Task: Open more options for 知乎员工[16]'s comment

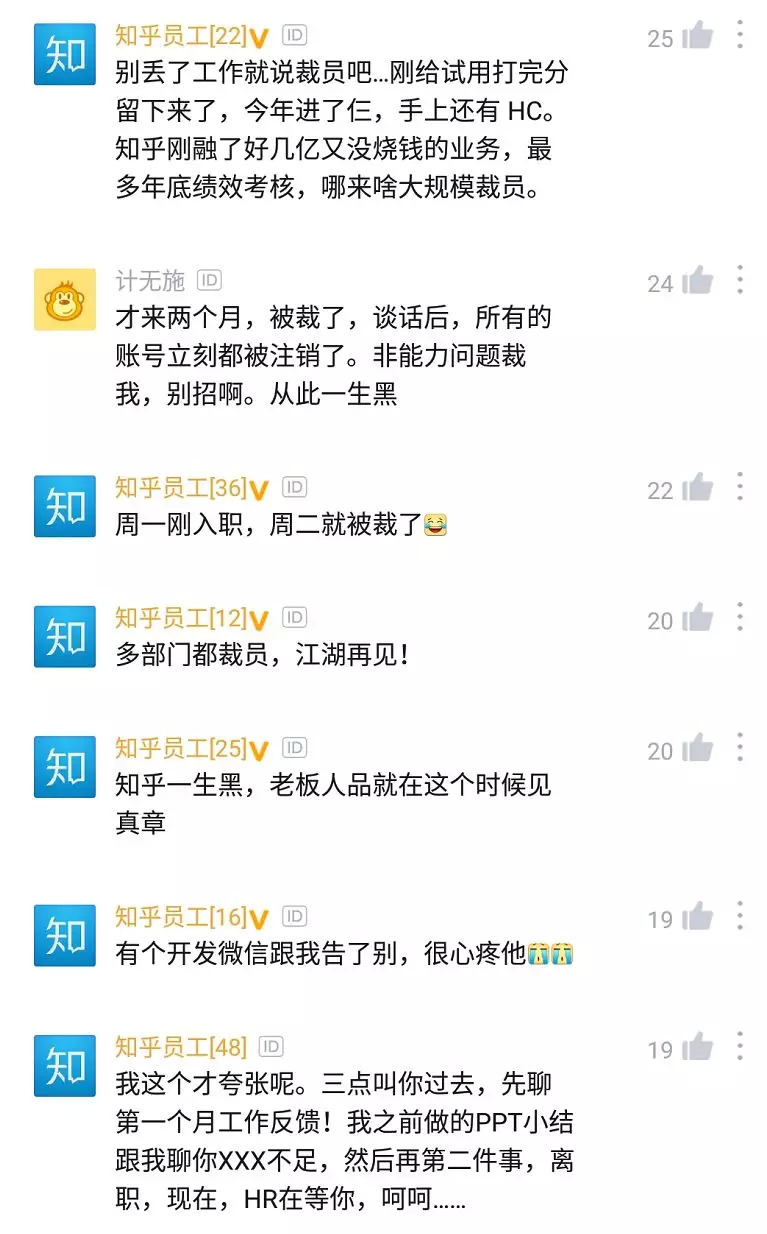Action: click(740, 915)
